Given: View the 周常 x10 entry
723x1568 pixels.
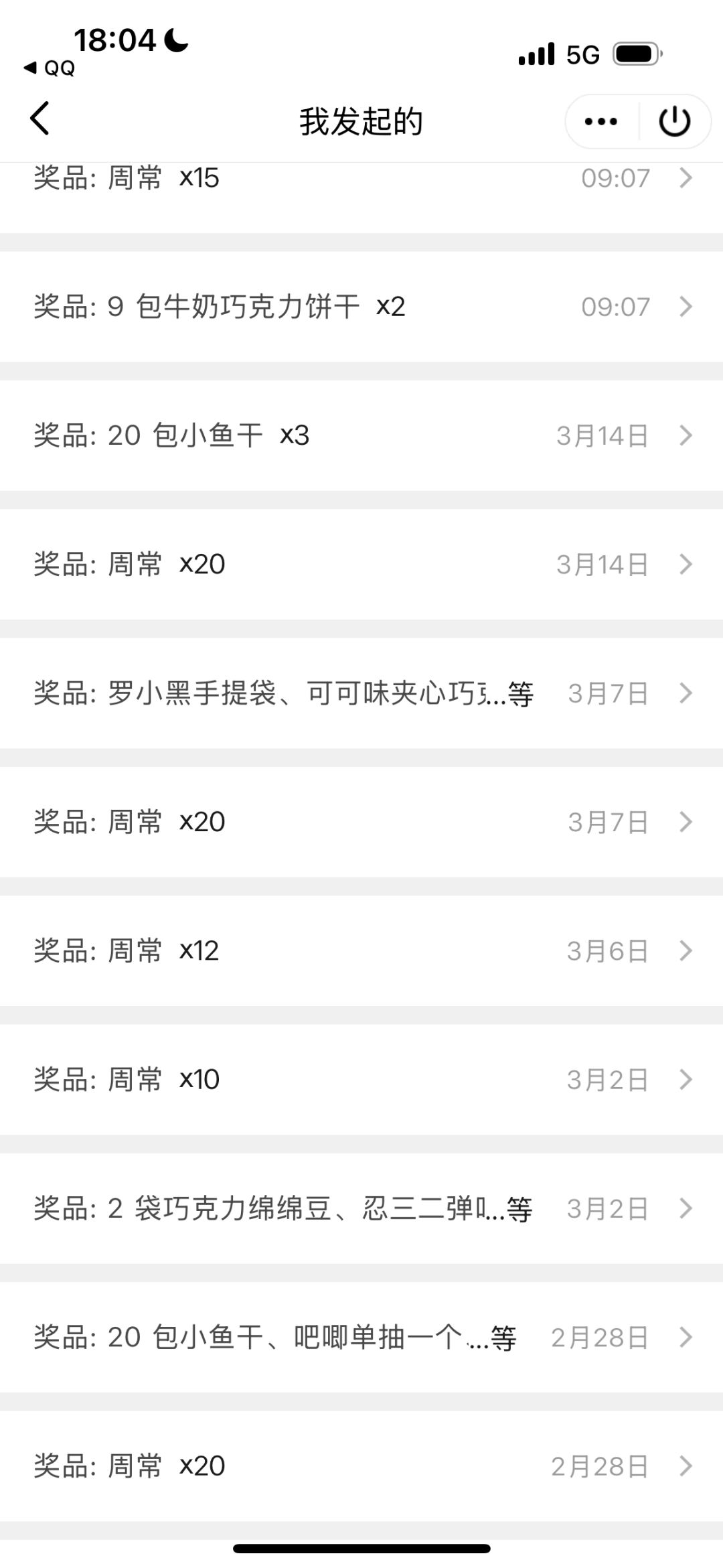Looking at the screenshot, I should coord(361,1079).
